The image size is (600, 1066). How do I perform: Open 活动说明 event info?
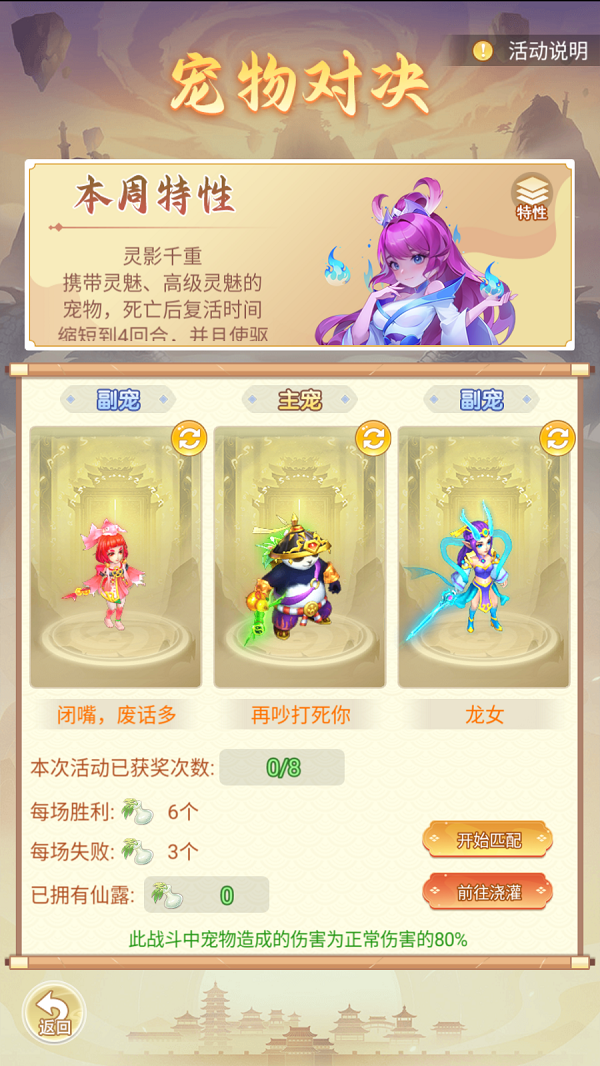[533, 50]
